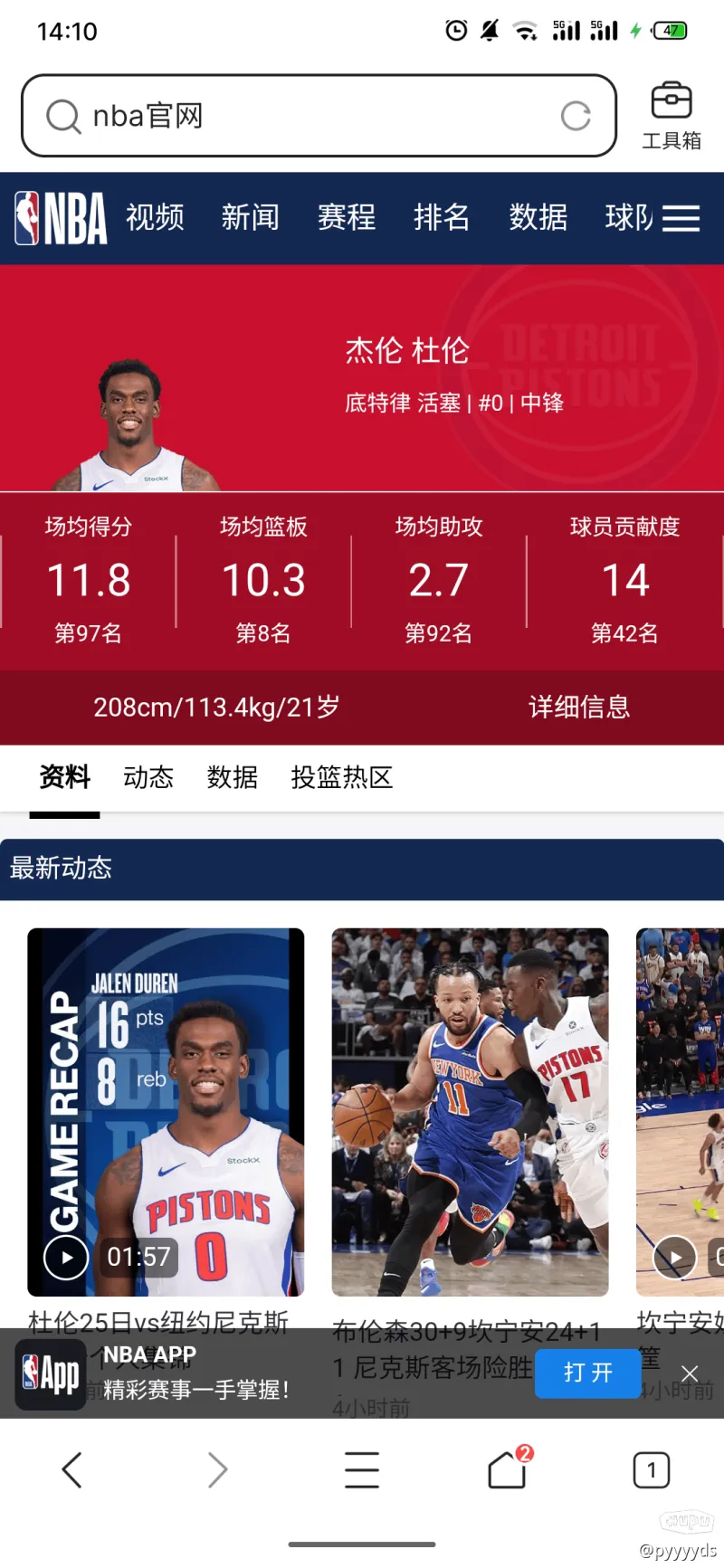Play the Jalen Duren game recap video
The width and height of the screenshot is (724, 1568).
click(67, 1257)
